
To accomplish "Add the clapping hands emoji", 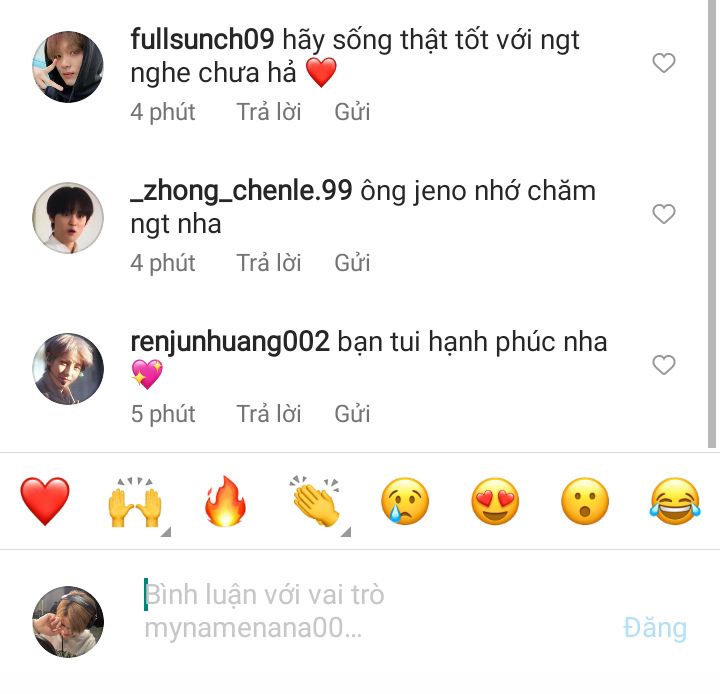I will pos(315,502).
